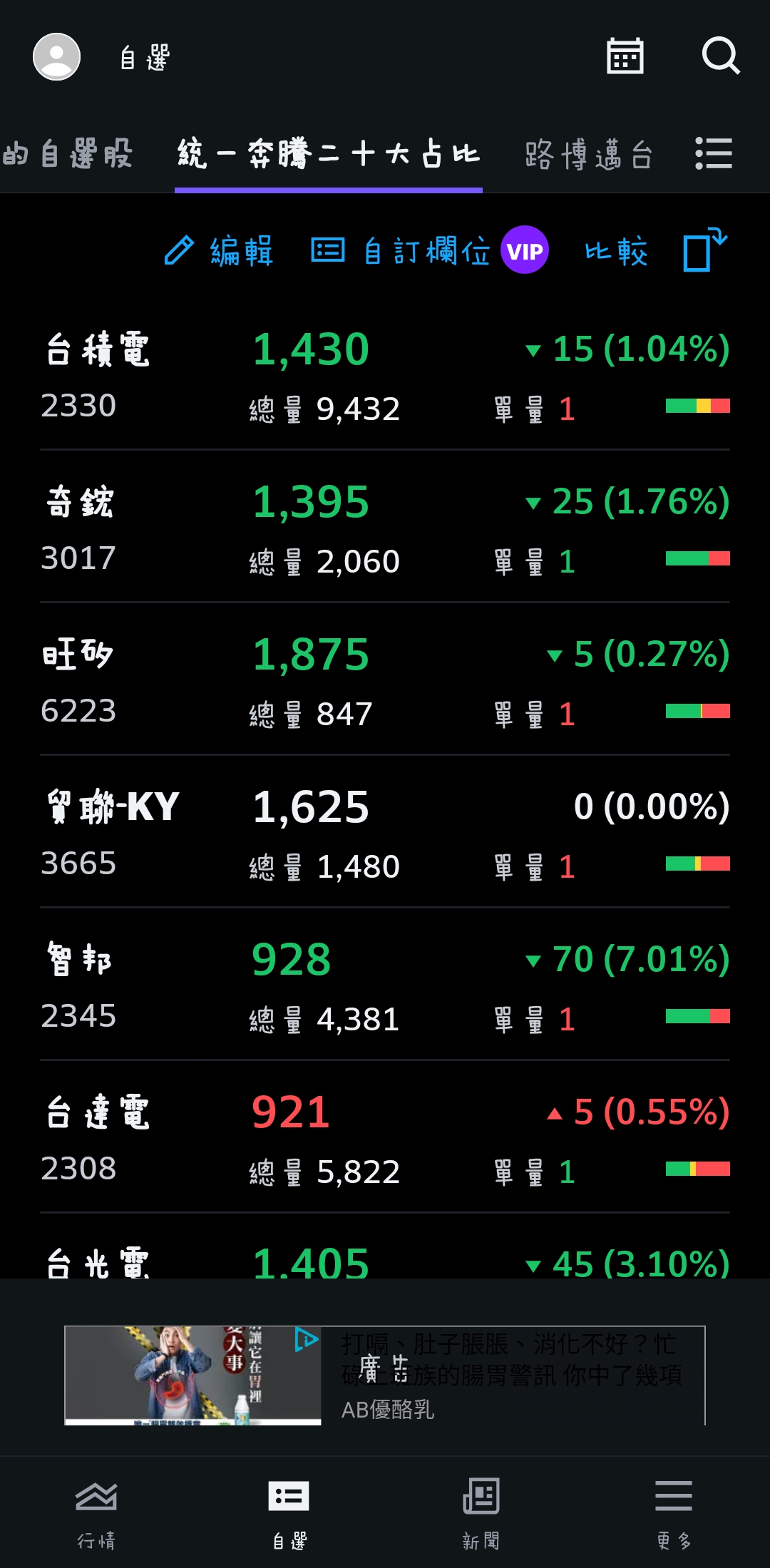Viewport: 770px width, 1568px height.
Task: Switch to the 路博邁台 tab
Action: tap(587, 153)
